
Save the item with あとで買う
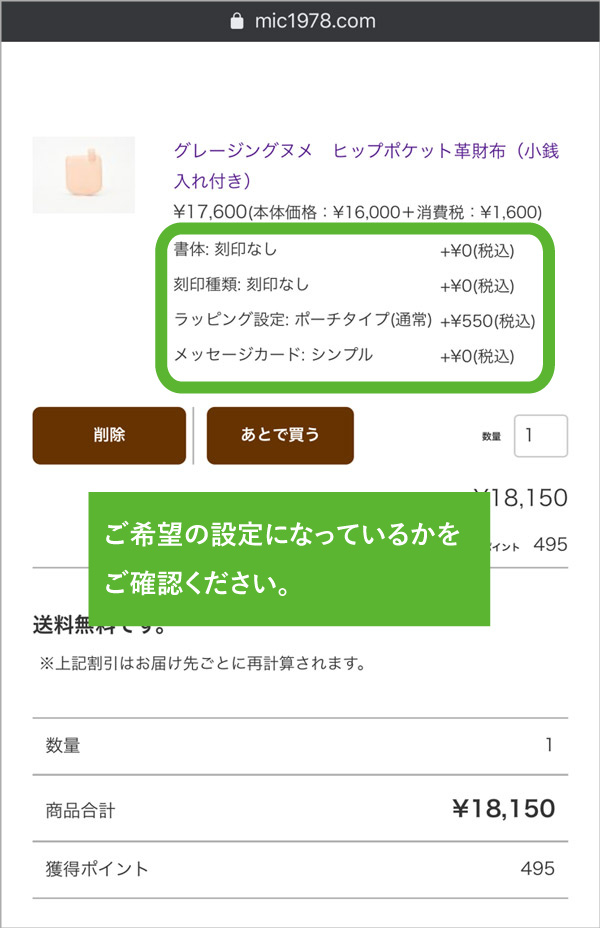pos(280,435)
